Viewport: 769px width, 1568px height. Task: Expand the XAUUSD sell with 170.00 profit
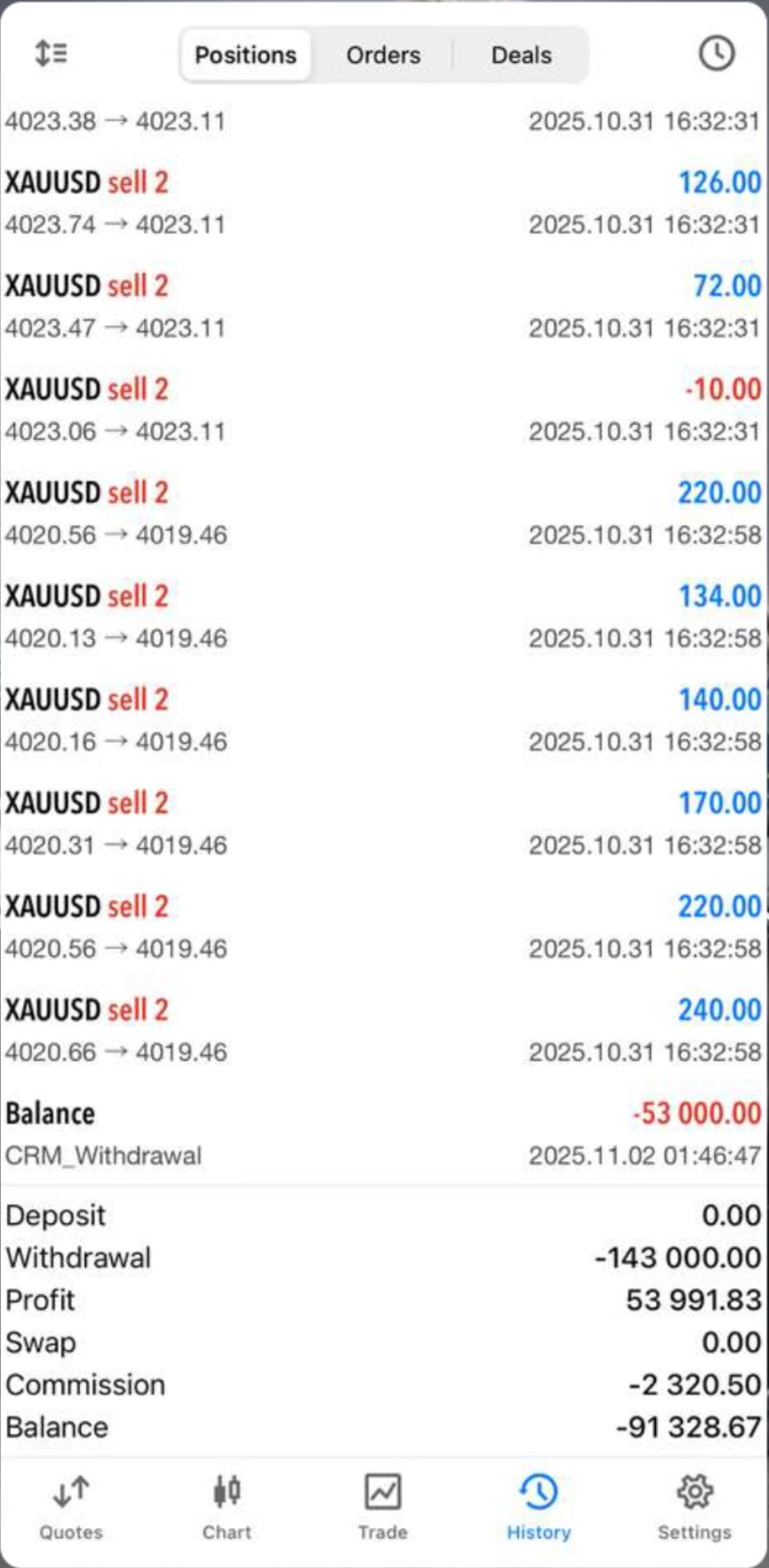point(383,823)
